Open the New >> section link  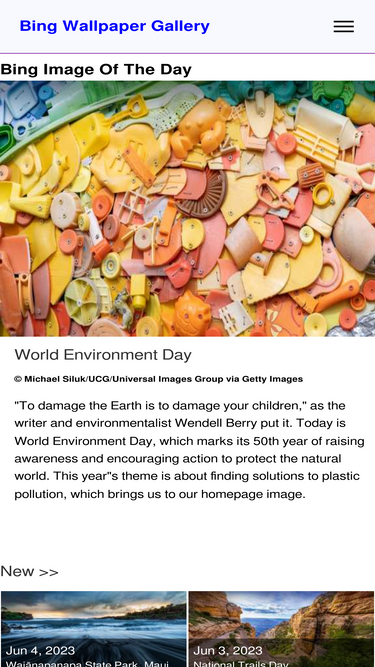29,571
